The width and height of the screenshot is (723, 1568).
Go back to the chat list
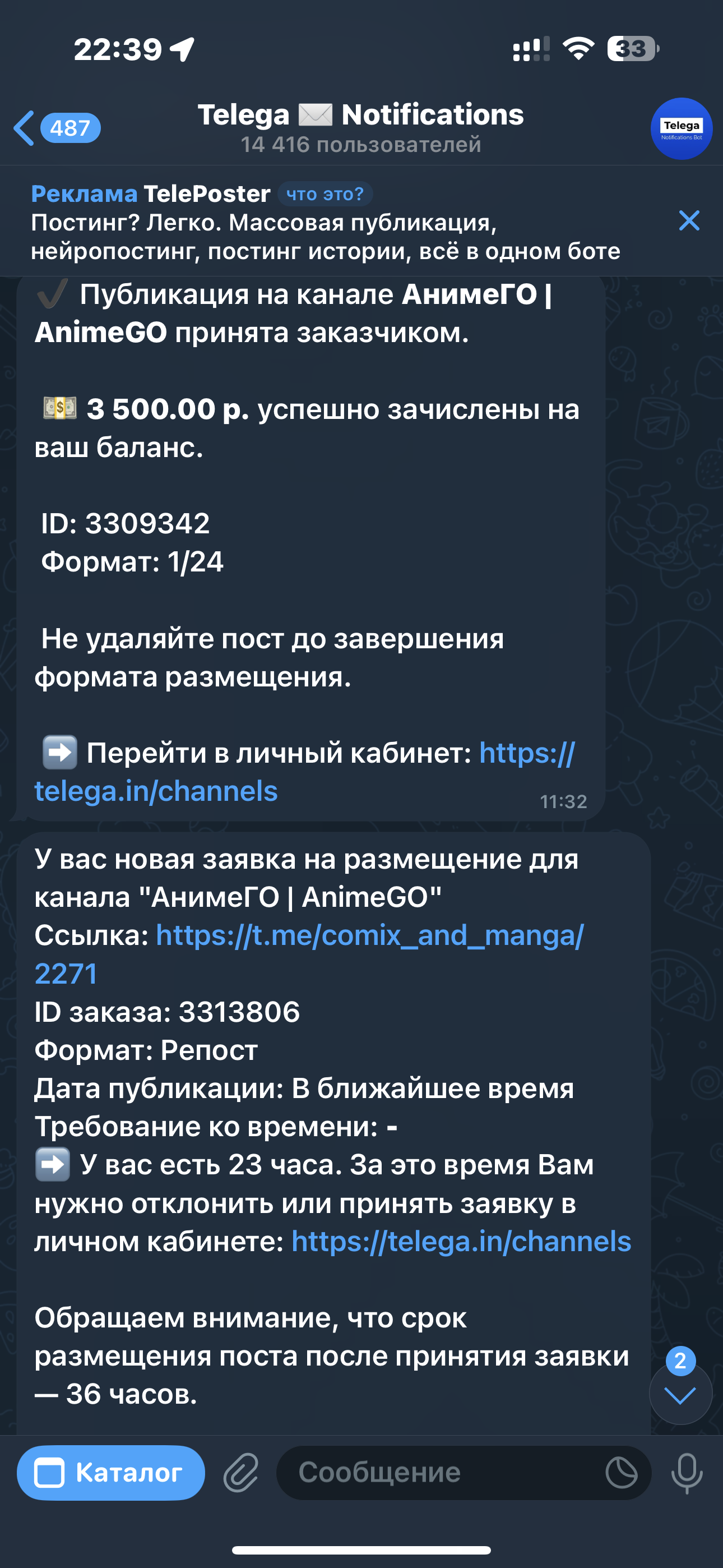pyautogui.click(x=55, y=128)
